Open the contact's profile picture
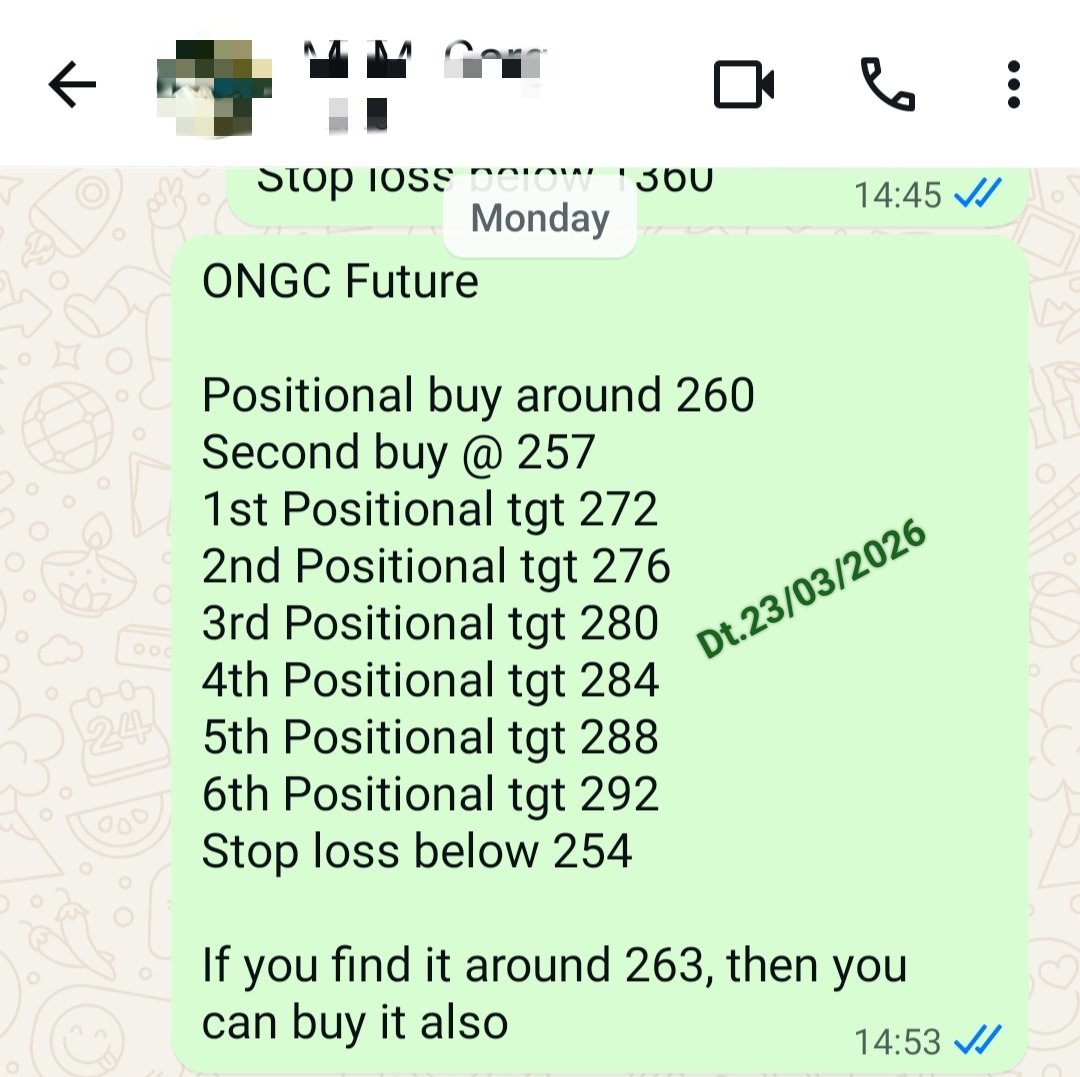The image size is (1080, 1077). [x=215, y=84]
